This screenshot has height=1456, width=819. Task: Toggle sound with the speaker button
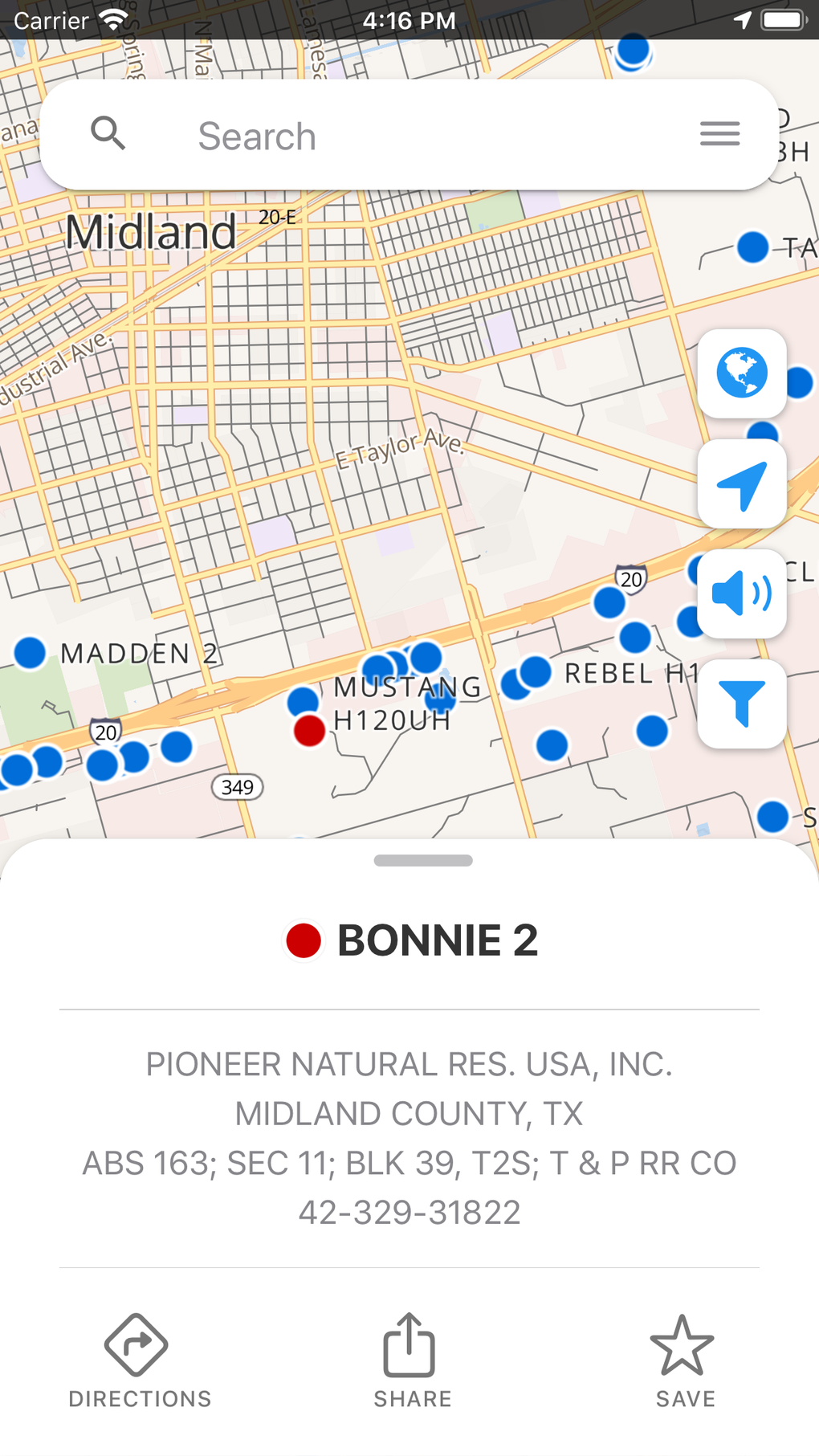pyautogui.click(x=742, y=594)
